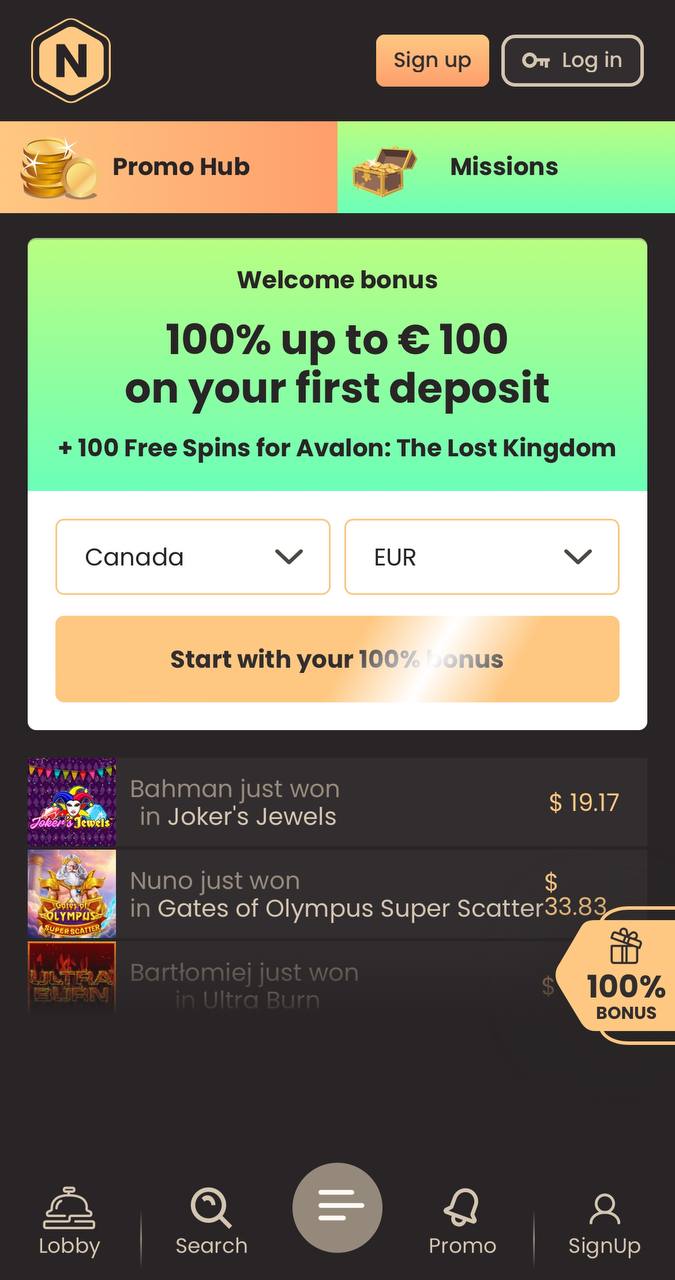The width and height of the screenshot is (675, 1280).
Task: Switch to the Missions section
Action: (506, 167)
